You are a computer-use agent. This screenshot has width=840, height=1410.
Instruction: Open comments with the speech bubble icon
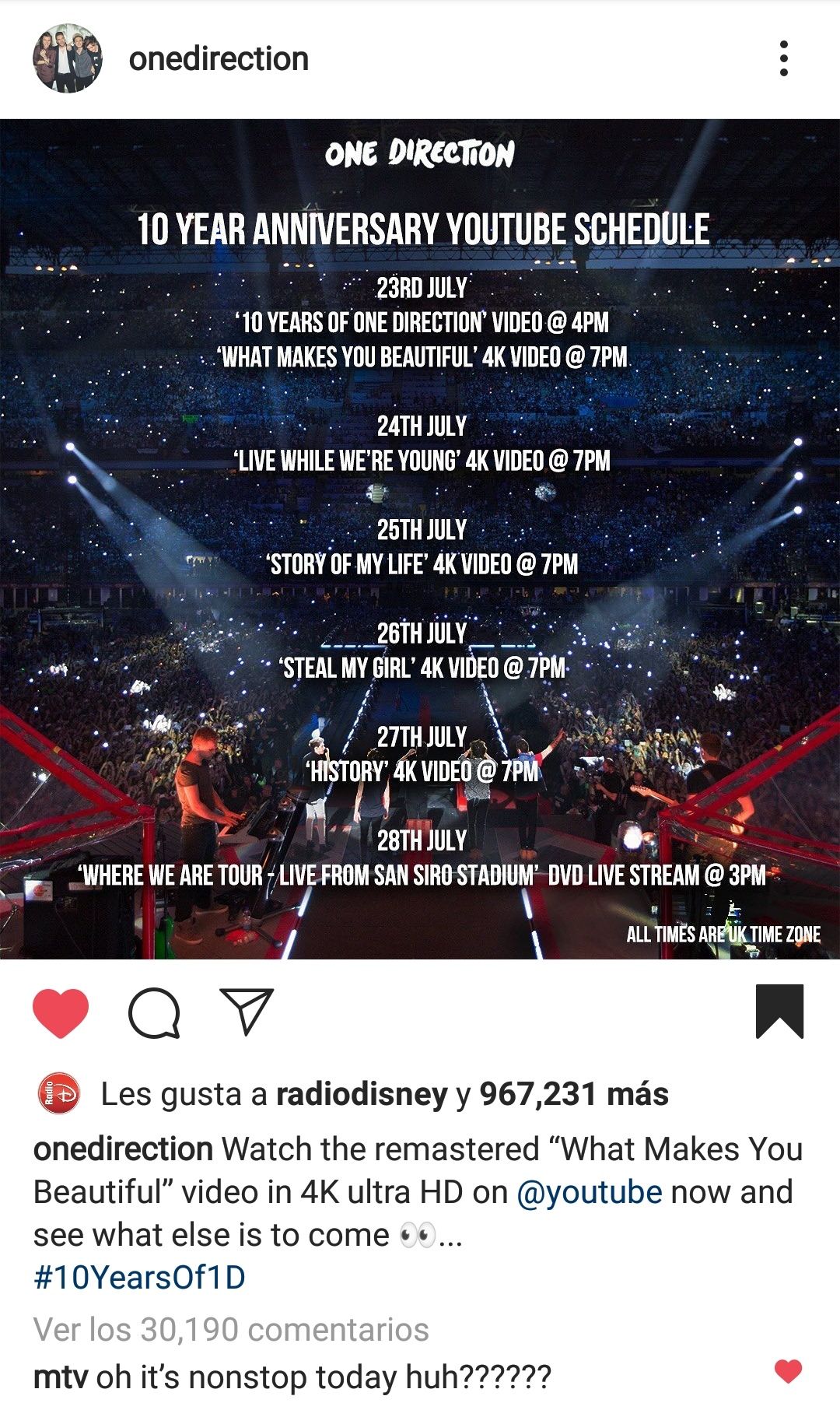pyautogui.click(x=154, y=1012)
